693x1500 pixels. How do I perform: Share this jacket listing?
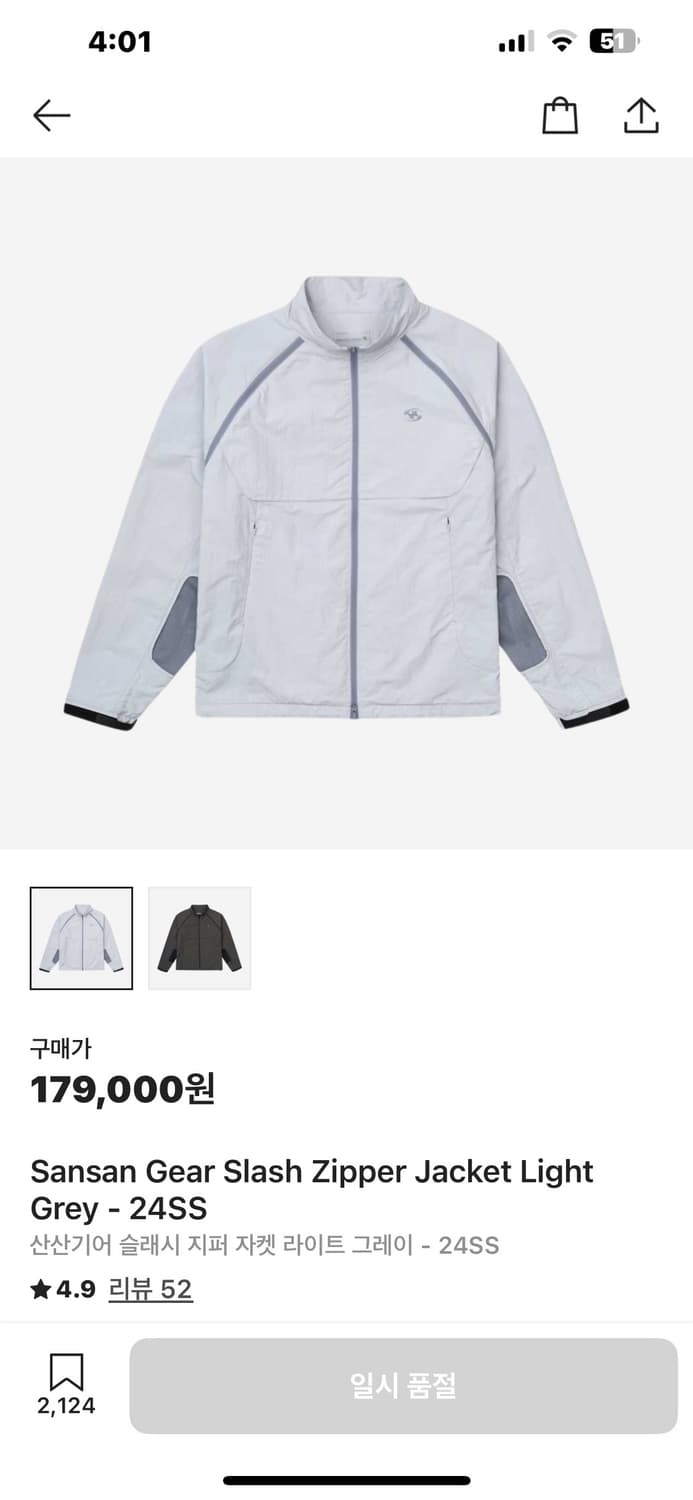point(641,116)
